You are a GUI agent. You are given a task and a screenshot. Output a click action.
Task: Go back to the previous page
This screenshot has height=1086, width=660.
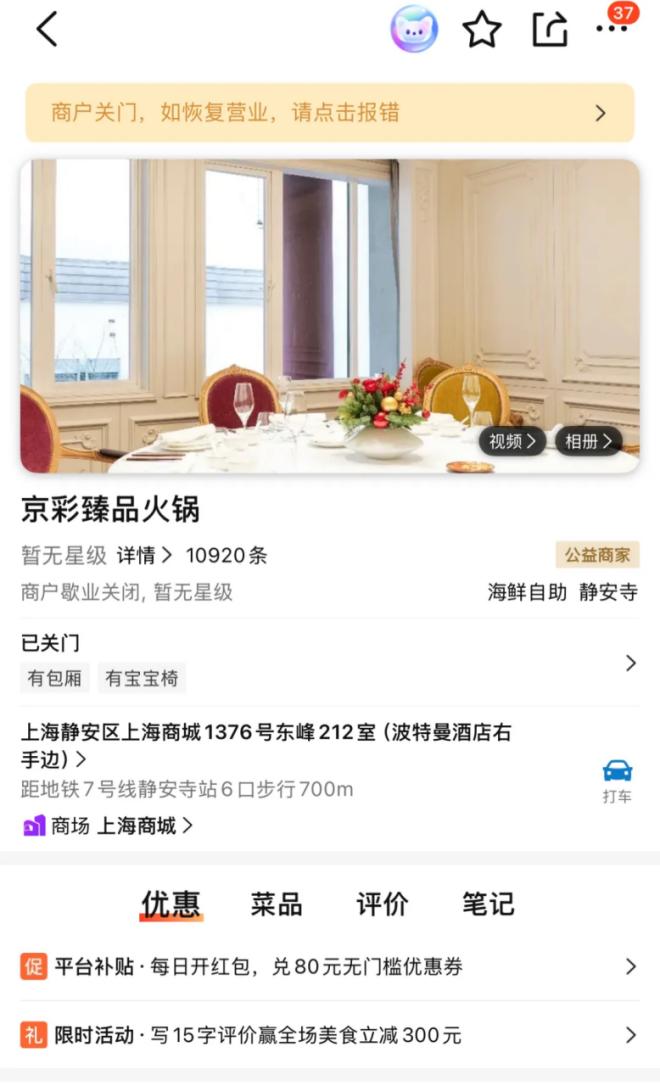click(47, 30)
